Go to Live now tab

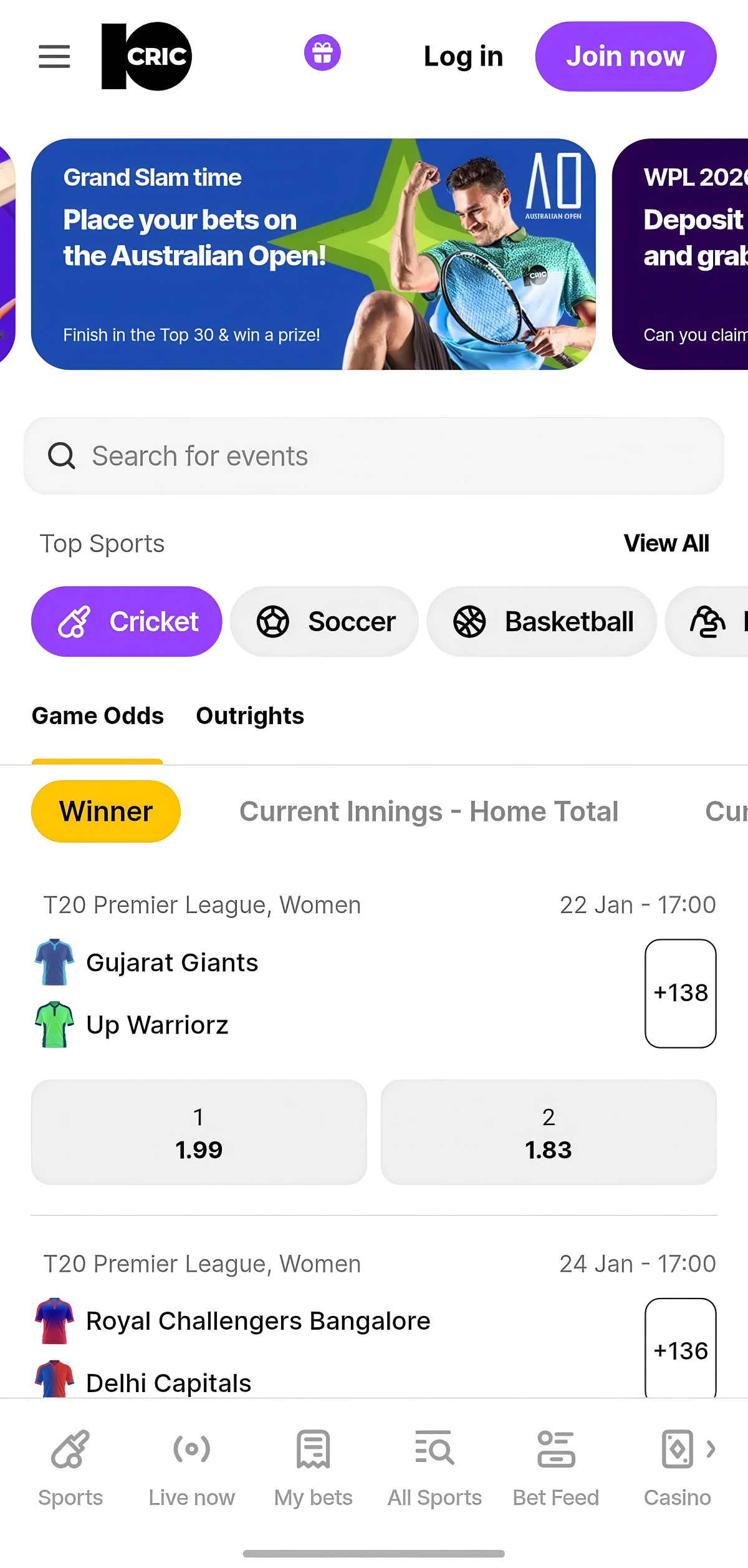click(191, 1466)
